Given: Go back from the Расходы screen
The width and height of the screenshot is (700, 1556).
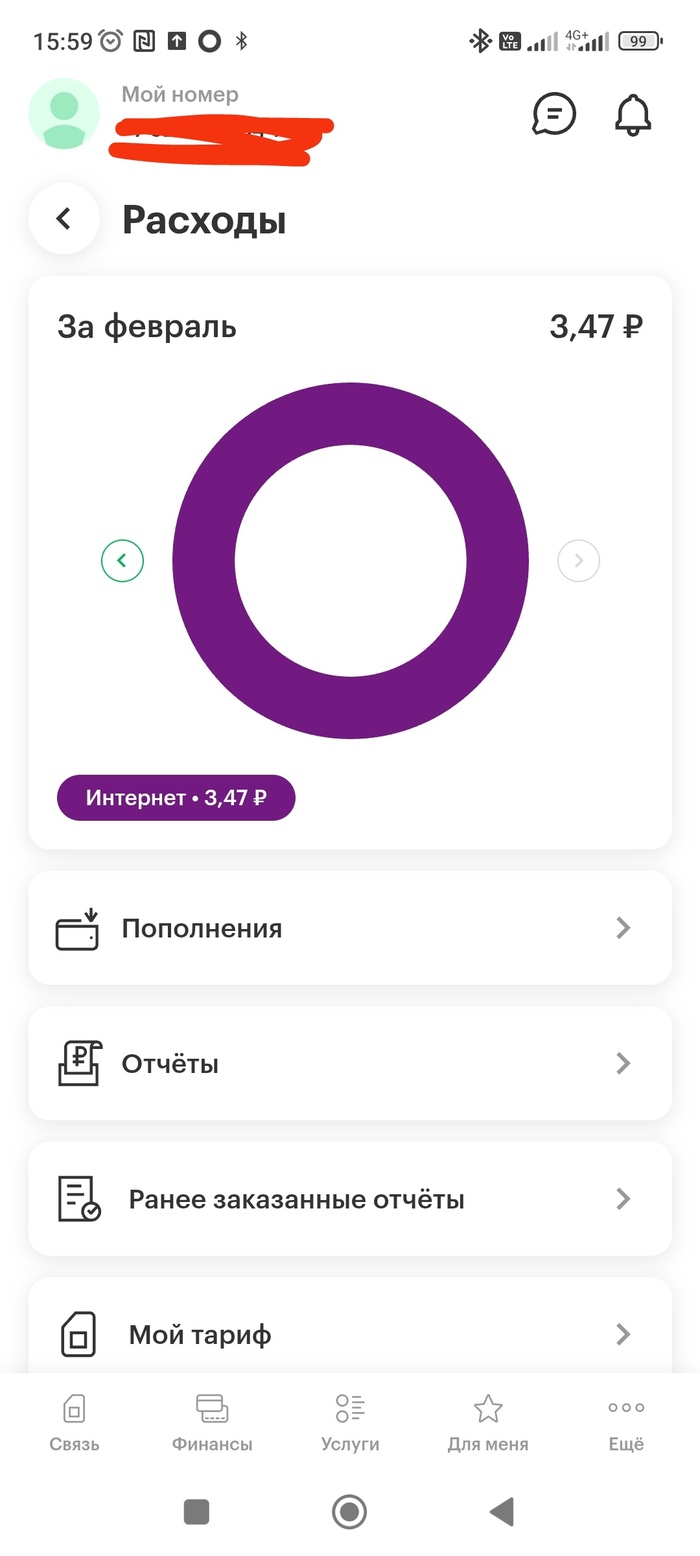Looking at the screenshot, I should coord(64,219).
